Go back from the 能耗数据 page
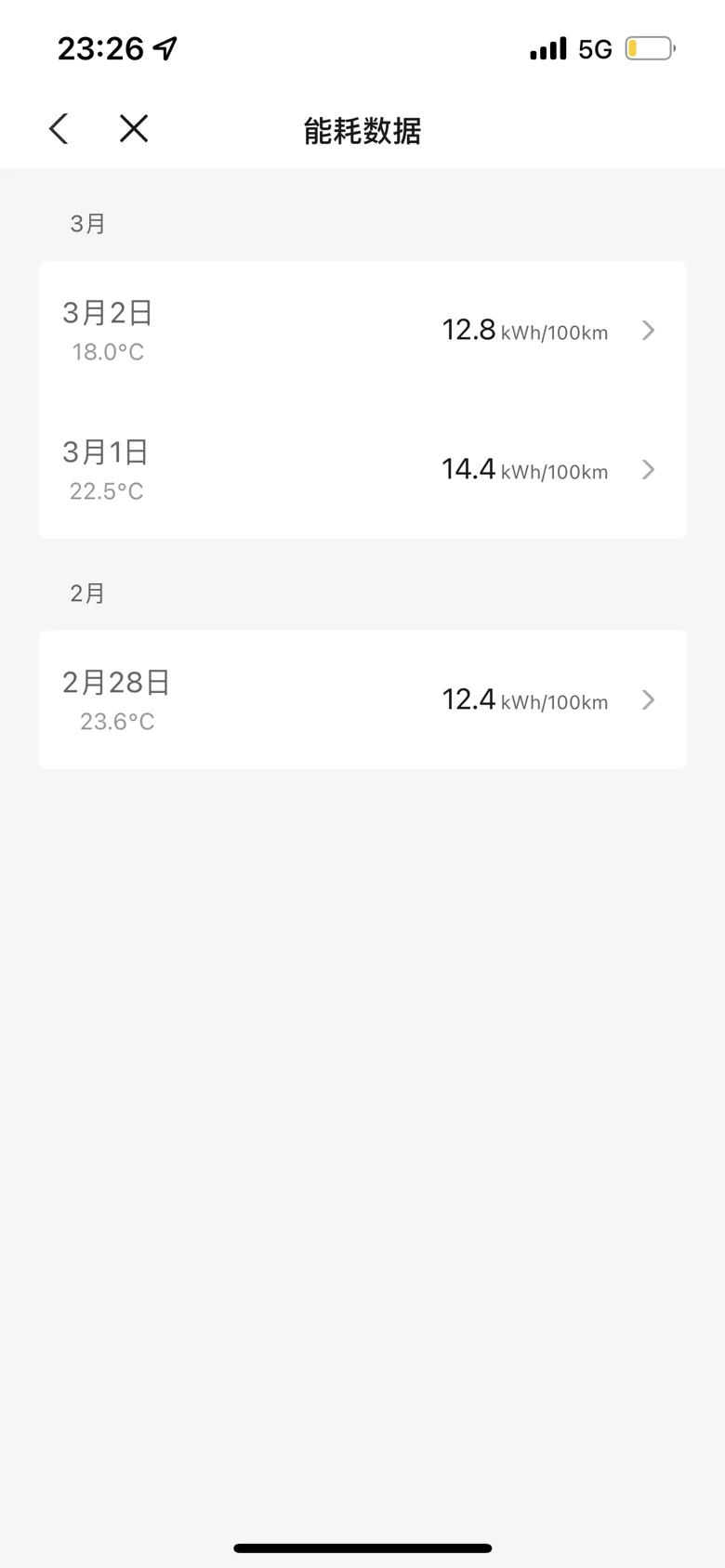725x1568 pixels. [x=59, y=129]
